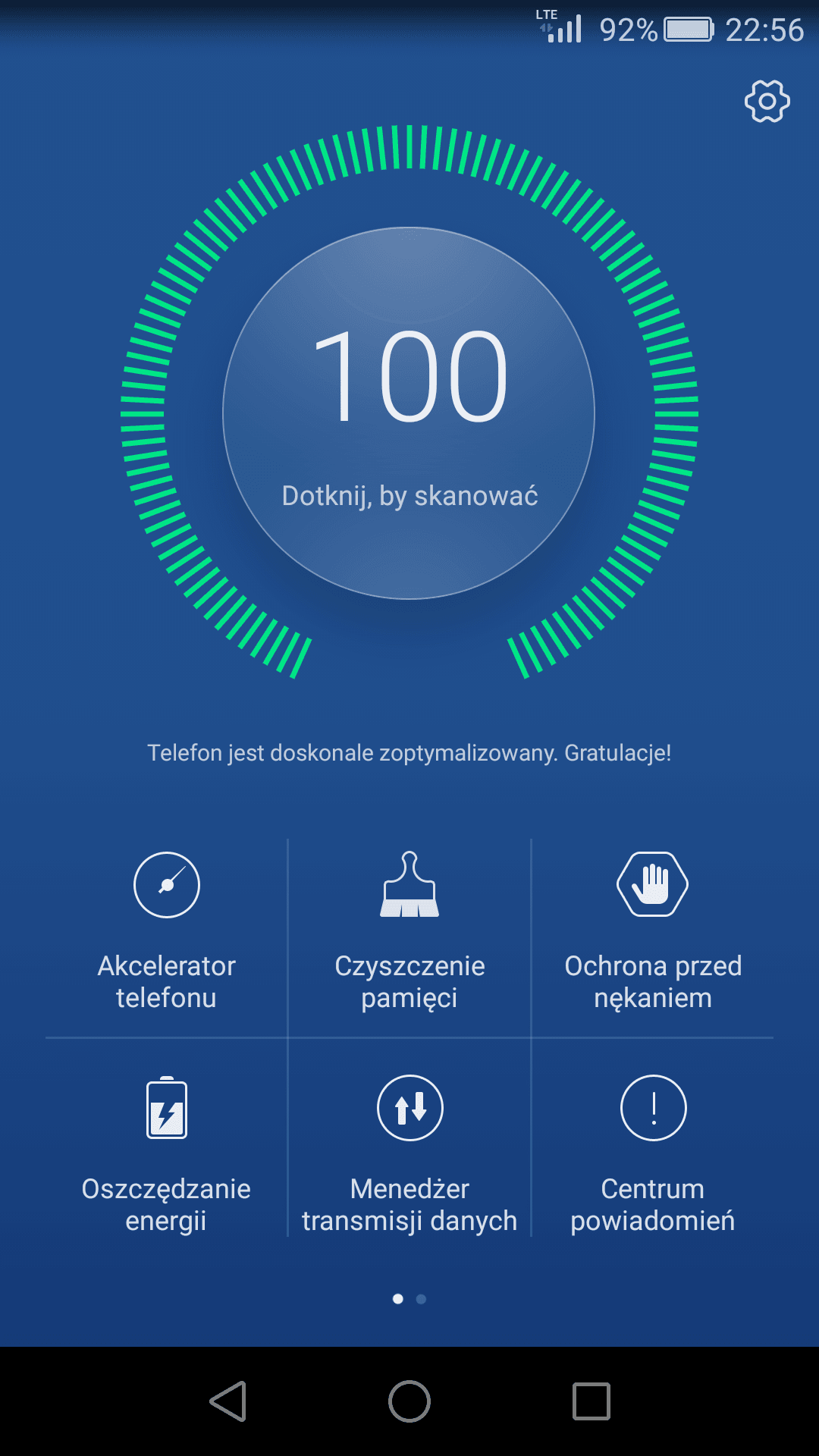Screen dimensions: 819x1456
Task: Open Akcelerator telefonu
Action: pyautogui.click(x=167, y=933)
